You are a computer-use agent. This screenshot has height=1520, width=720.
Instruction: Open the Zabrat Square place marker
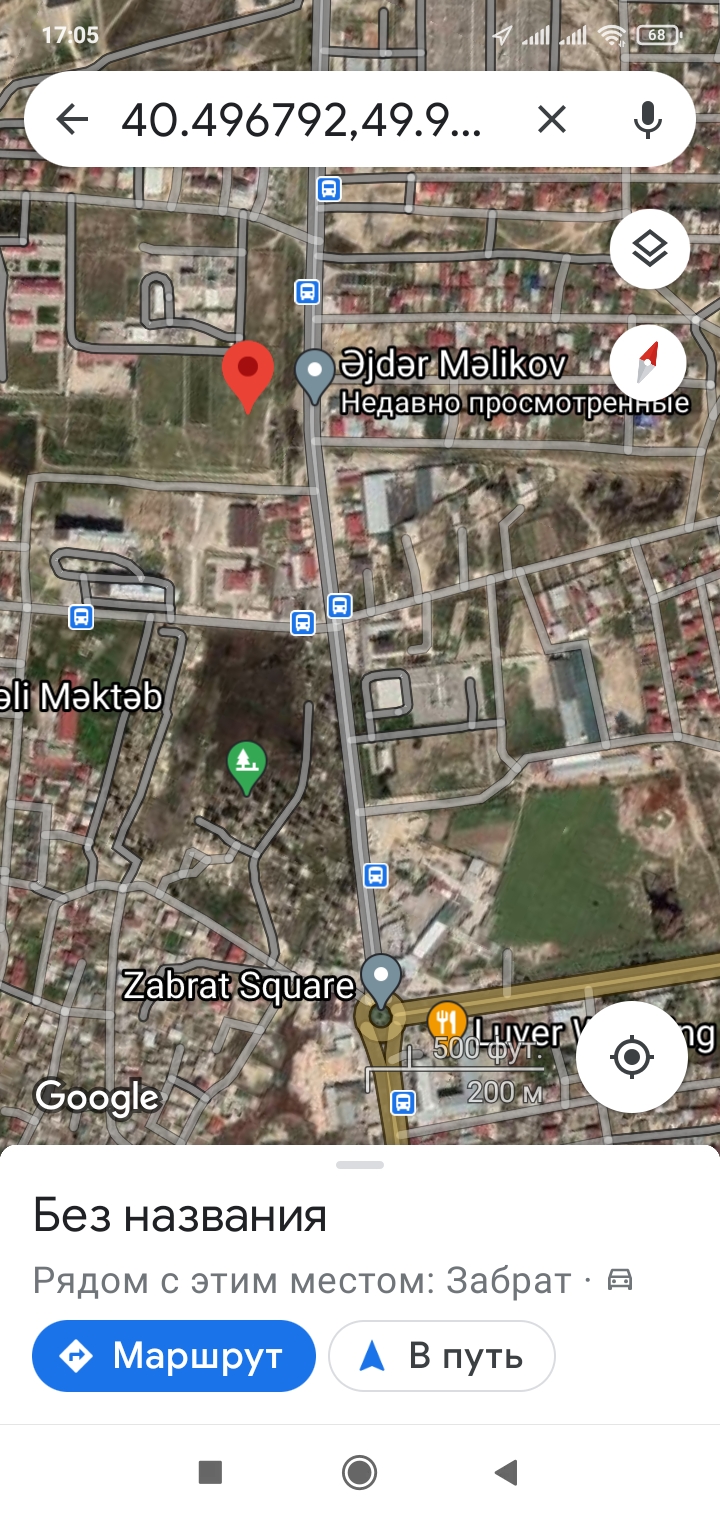(380, 982)
